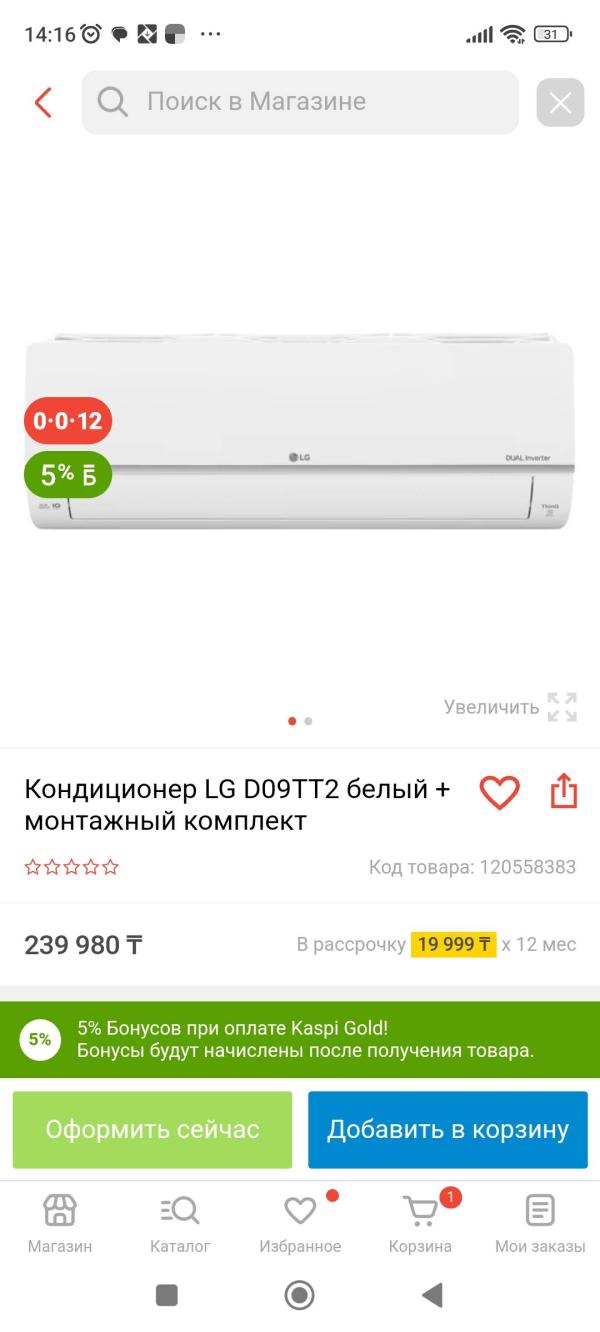The height and width of the screenshot is (1332, 600).
Task: Open the 'Корзина' cart tab
Action: (420, 1224)
